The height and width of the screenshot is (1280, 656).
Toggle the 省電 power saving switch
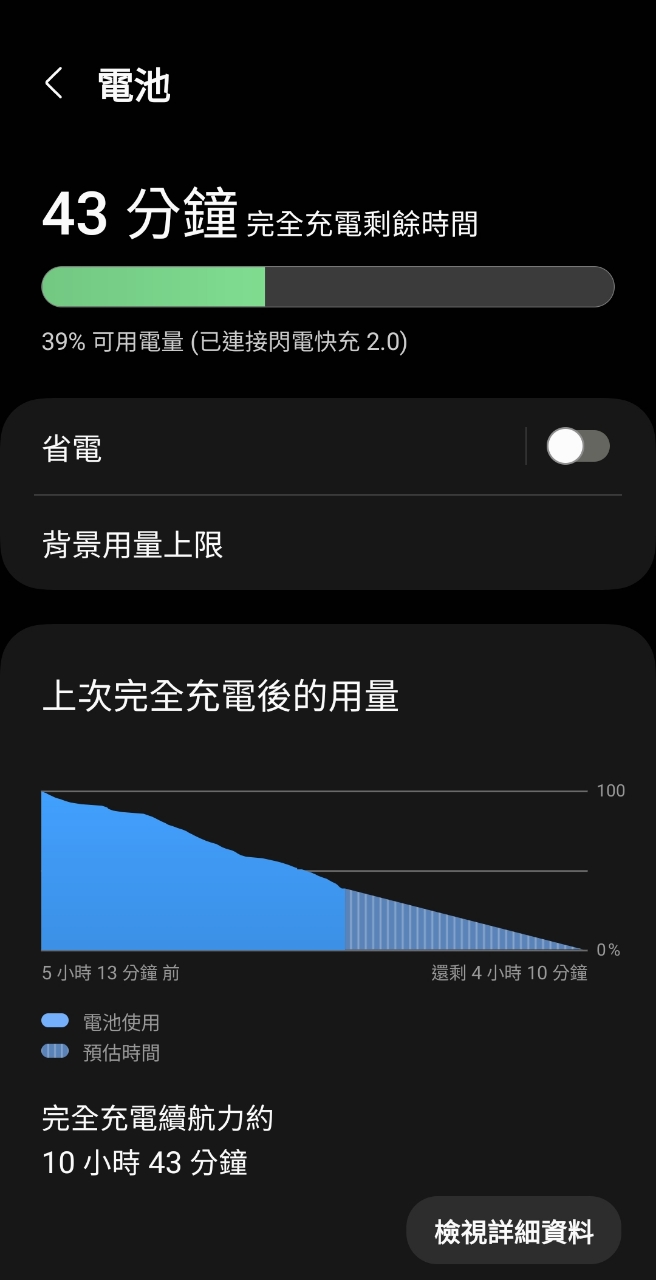(577, 446)
